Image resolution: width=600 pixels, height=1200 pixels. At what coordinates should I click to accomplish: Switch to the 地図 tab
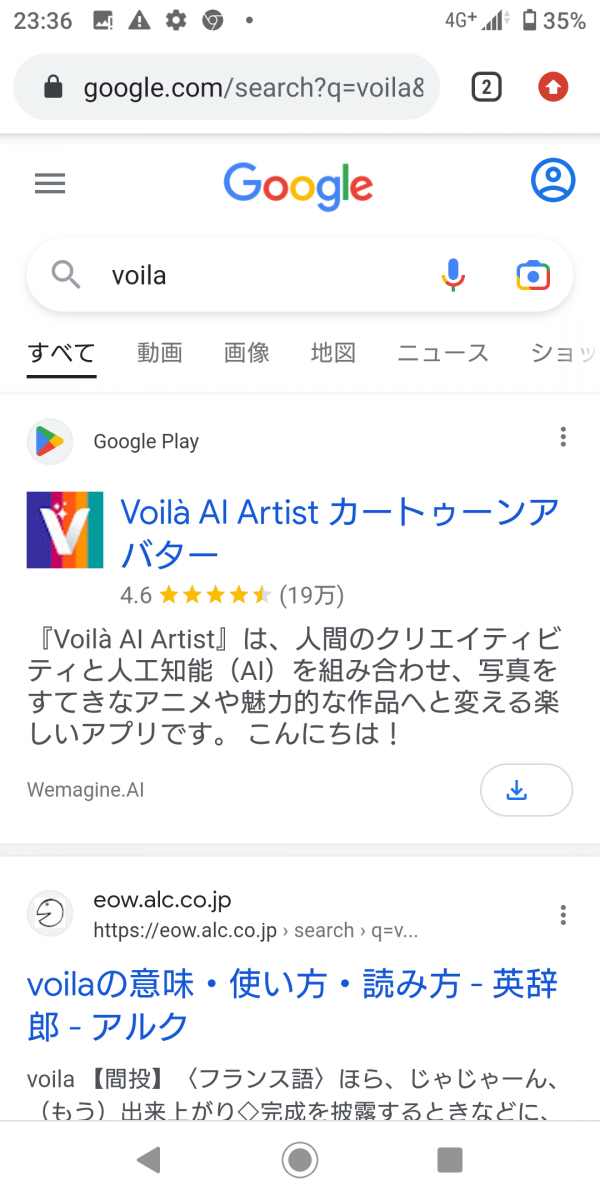(x=333, y=352)
